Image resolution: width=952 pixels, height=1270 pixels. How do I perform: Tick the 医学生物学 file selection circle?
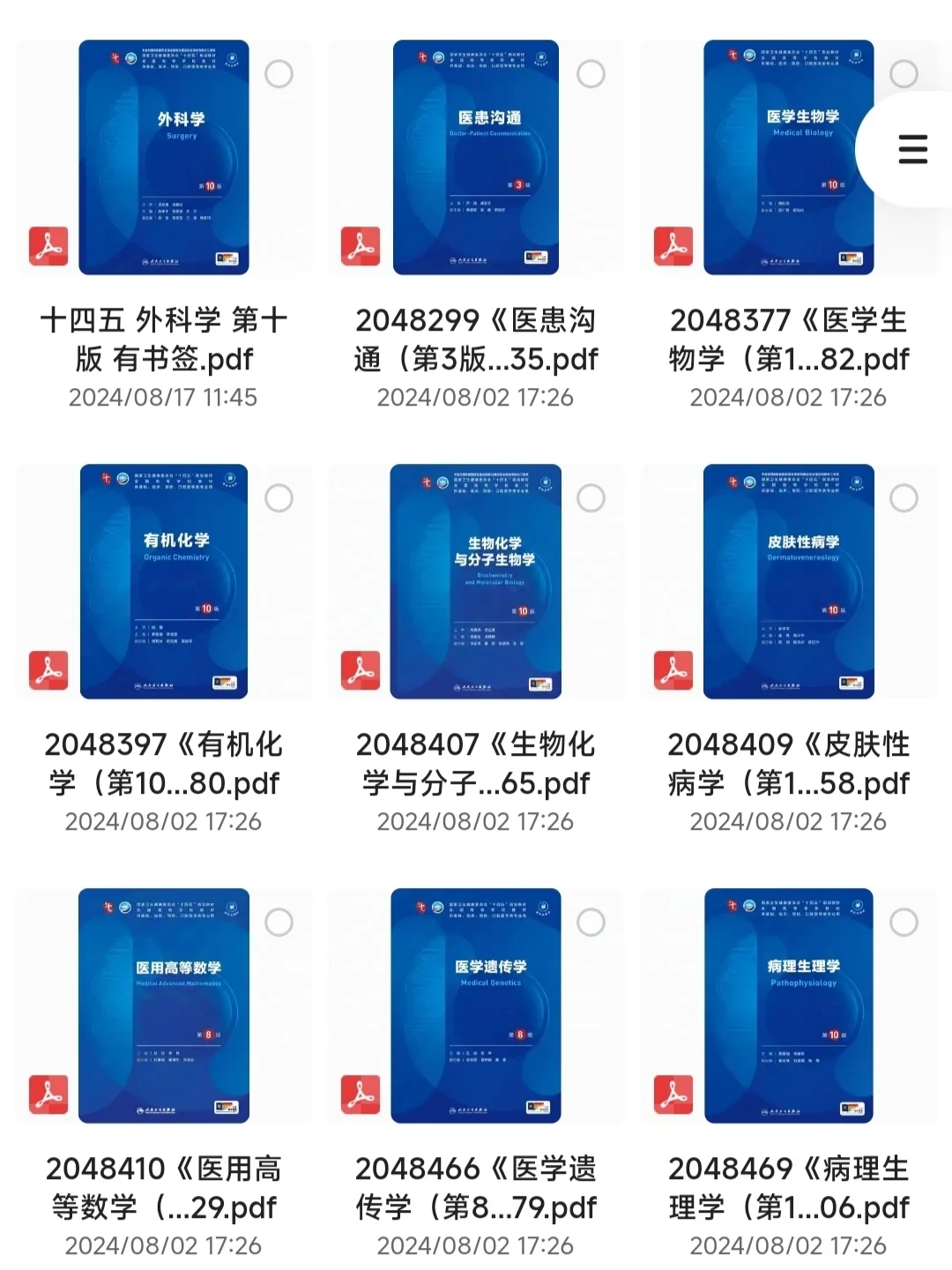click(x=904, y=74)
